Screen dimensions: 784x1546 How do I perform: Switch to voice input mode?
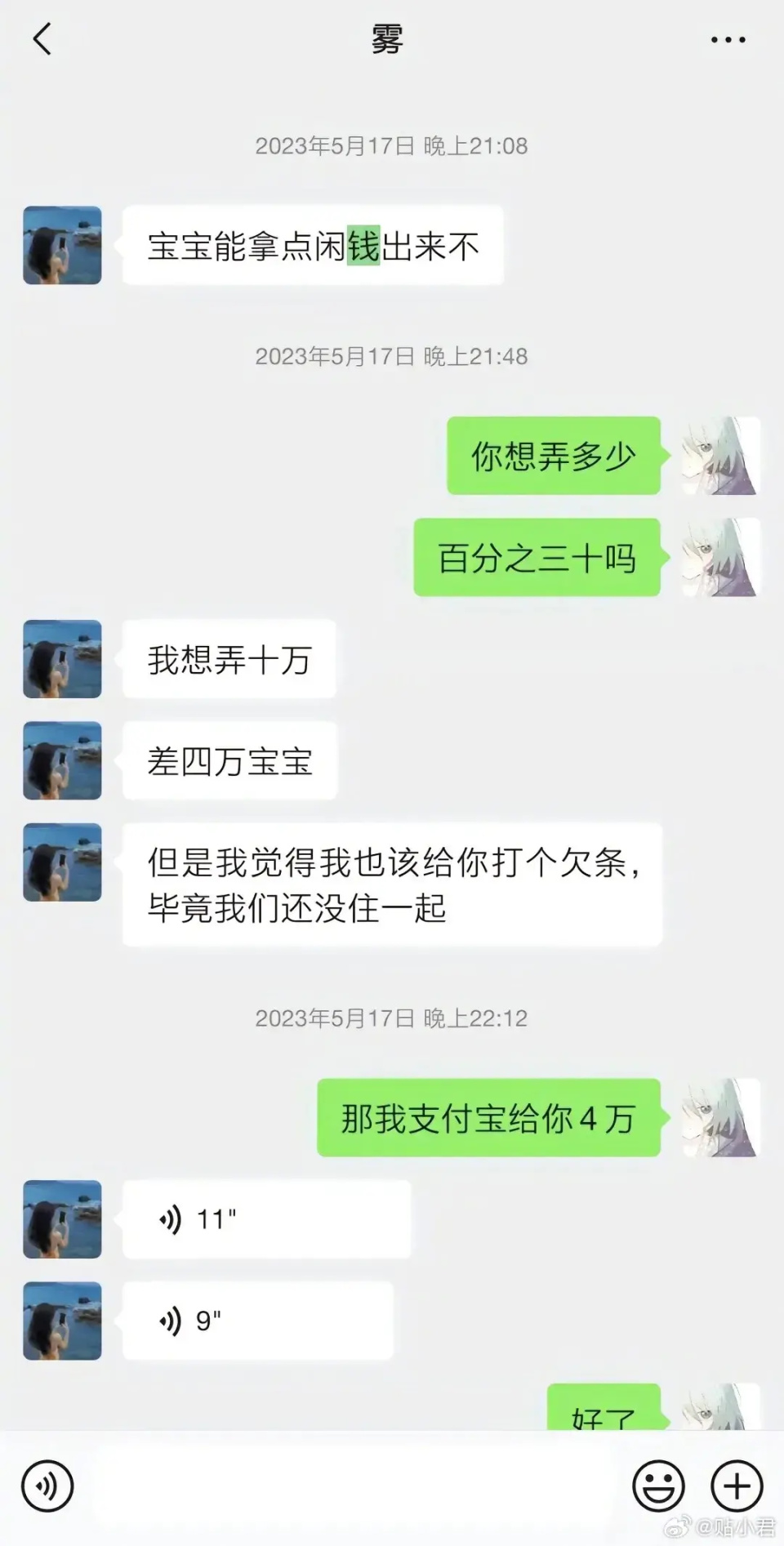[47, 1486]
